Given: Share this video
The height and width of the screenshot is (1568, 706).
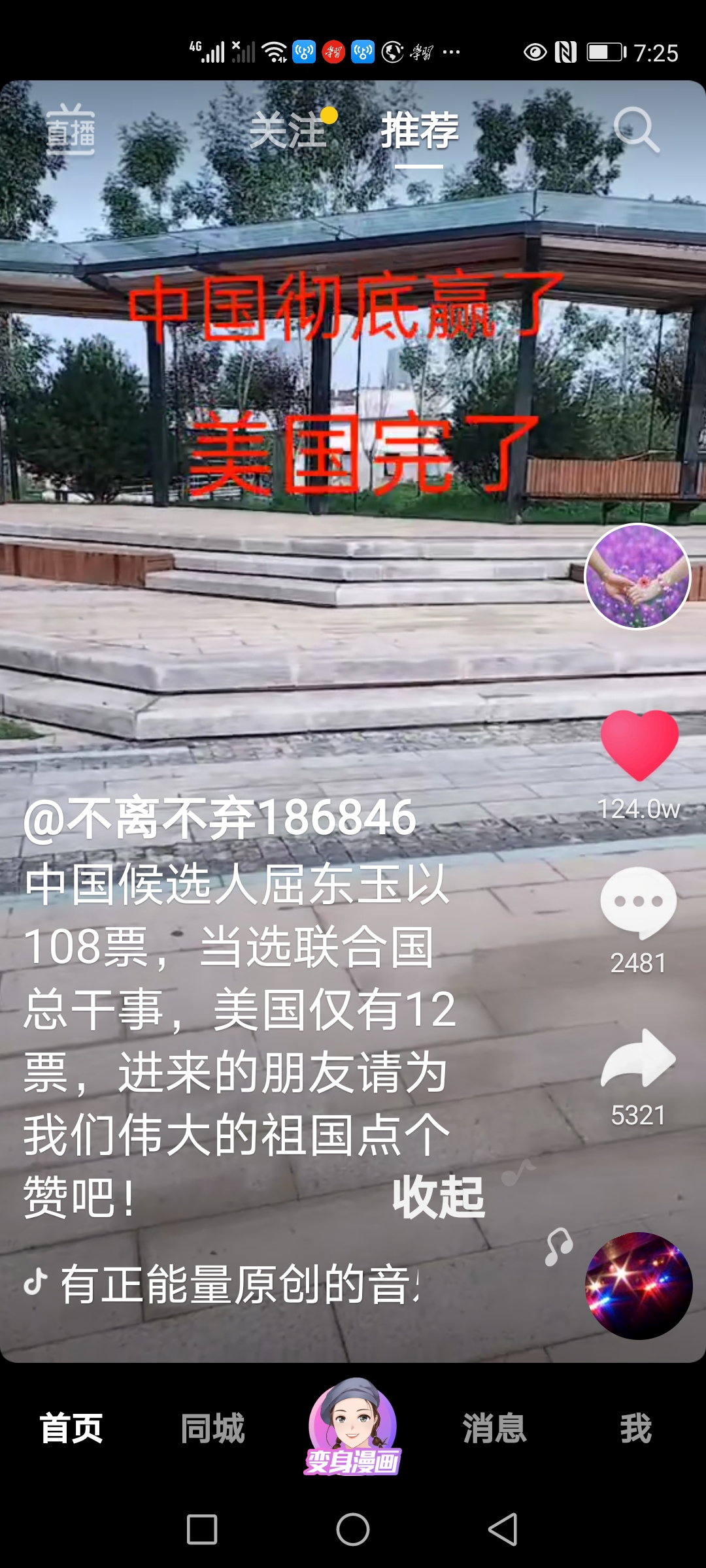Looking at the screenshot, I should [x=638, y=1060].
